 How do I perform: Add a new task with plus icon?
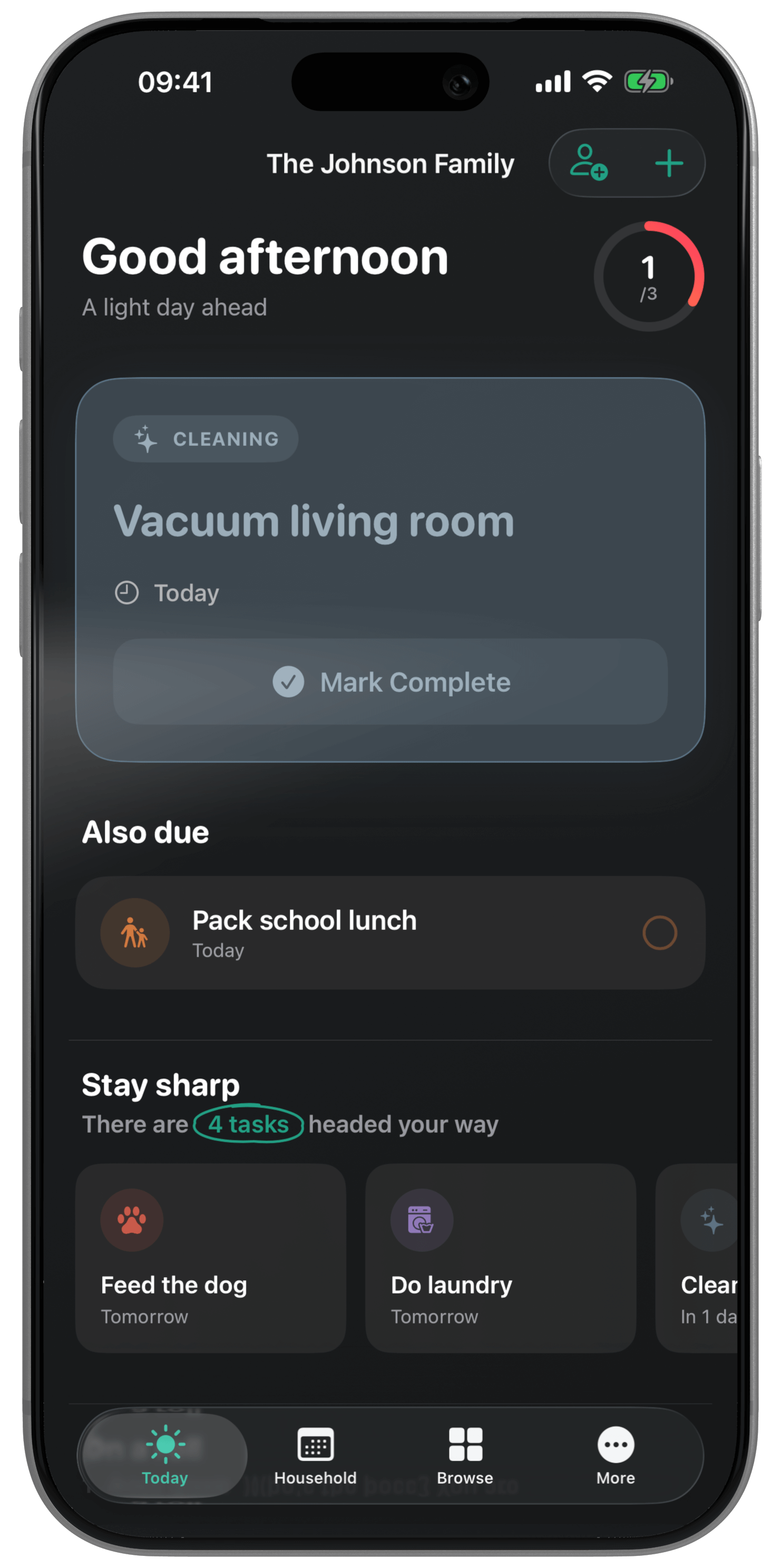[x=668, y=163]
